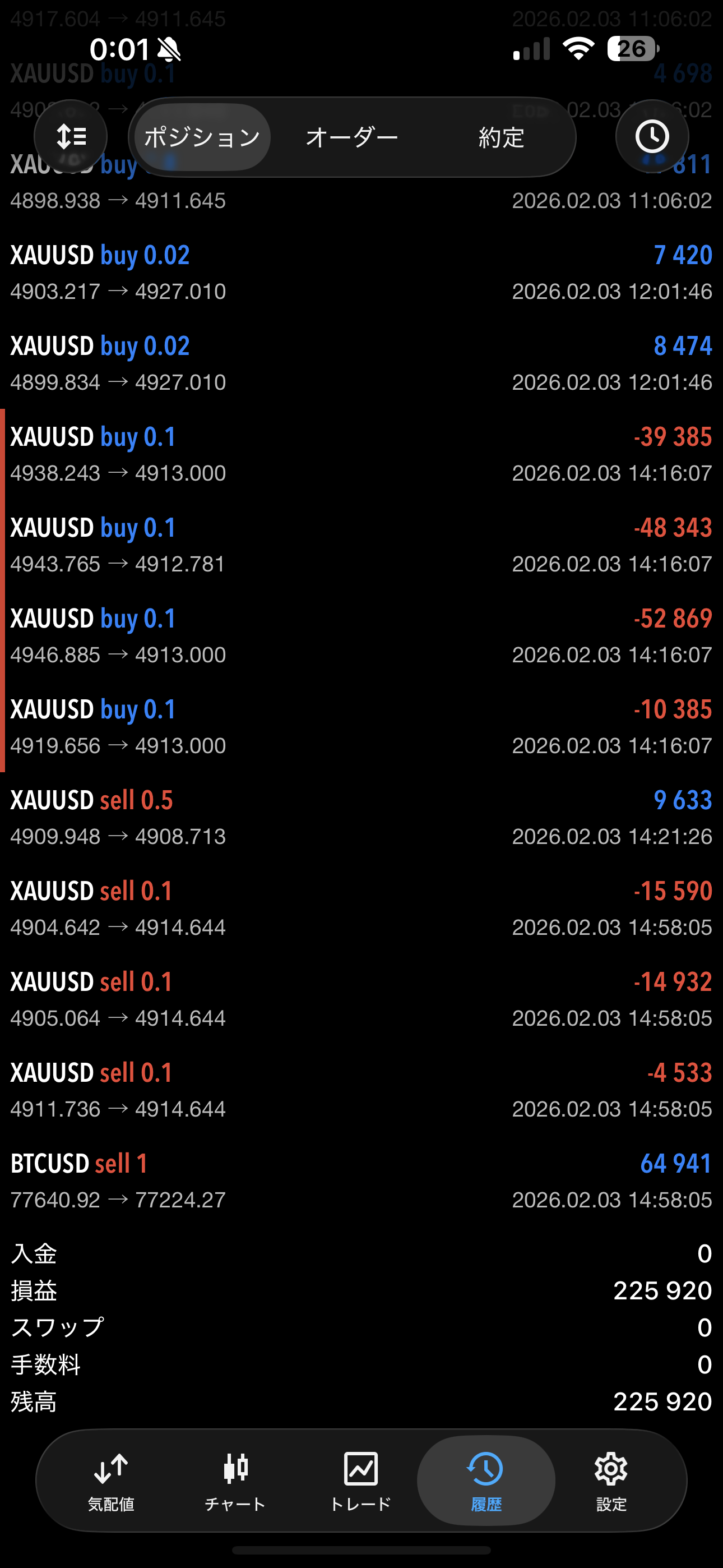Expand XAUUSD buy 0.02 trade with 8 474 profit
The width and height of the screenshot is (723, 1568).
pyautogui.click(x=361, y=363)
